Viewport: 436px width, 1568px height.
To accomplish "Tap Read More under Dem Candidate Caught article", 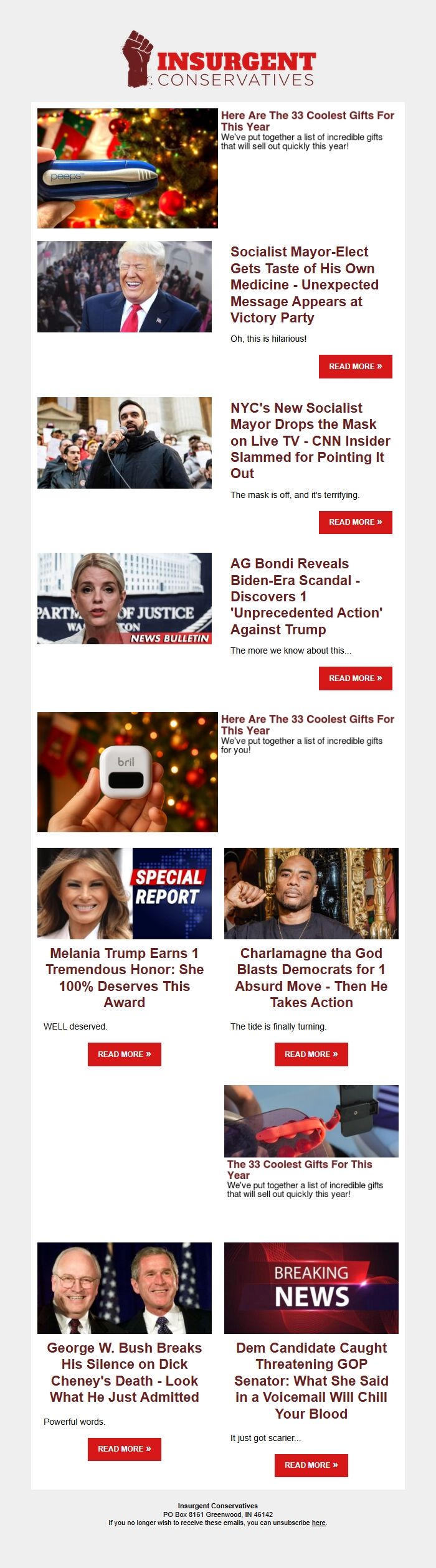I will coord(311,1465).
